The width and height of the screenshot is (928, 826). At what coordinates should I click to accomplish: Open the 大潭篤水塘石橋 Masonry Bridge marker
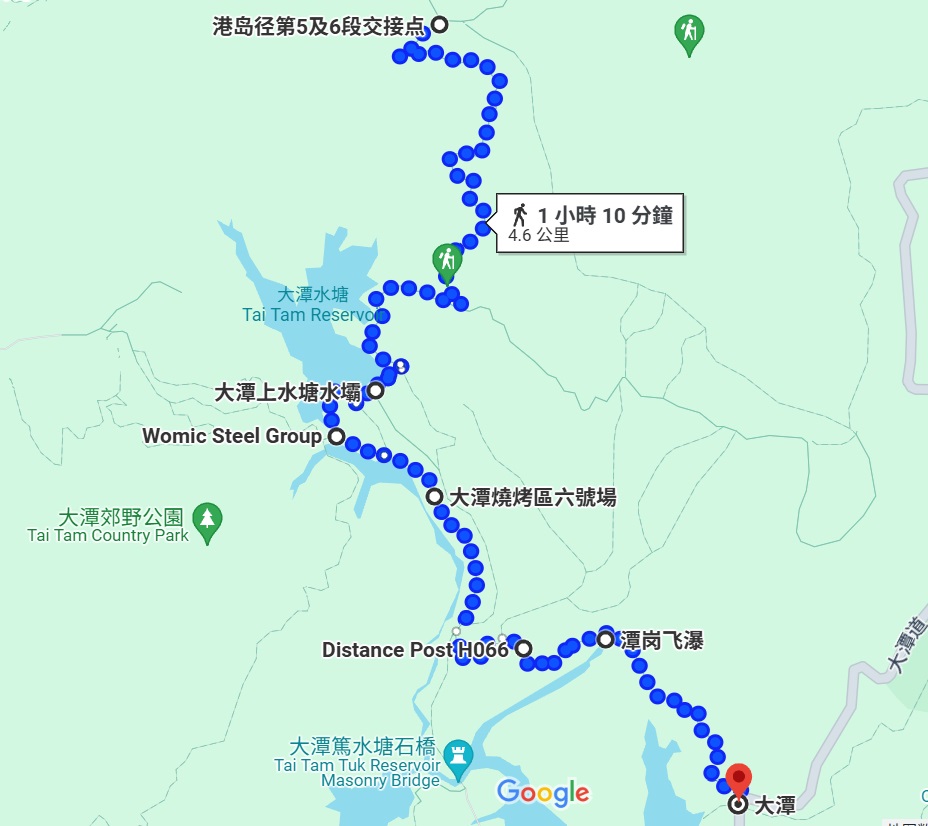pos(460,757)
